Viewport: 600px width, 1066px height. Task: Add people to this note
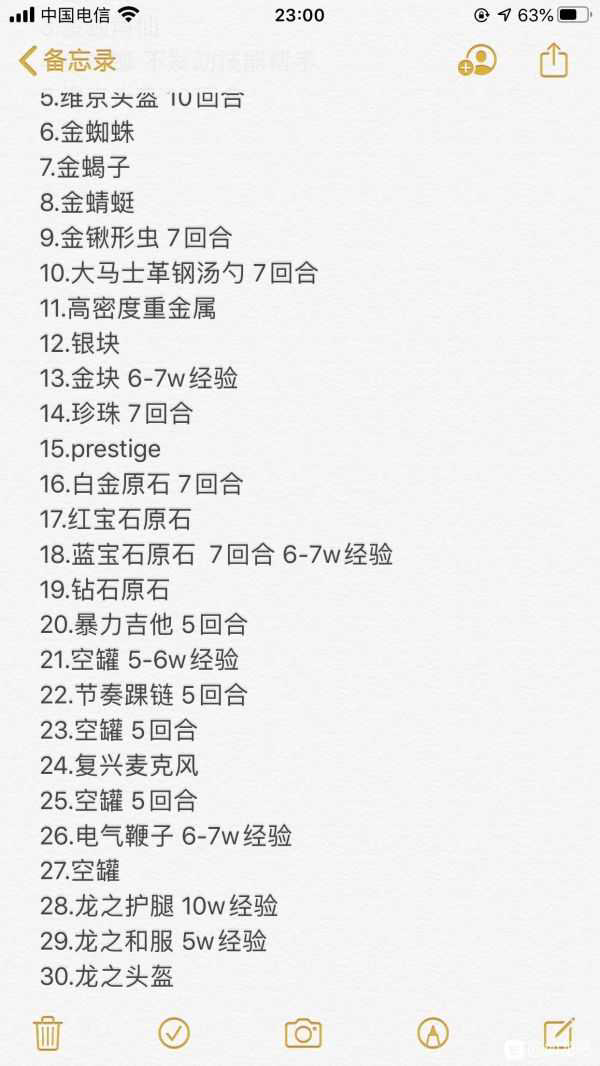(477, 61)
